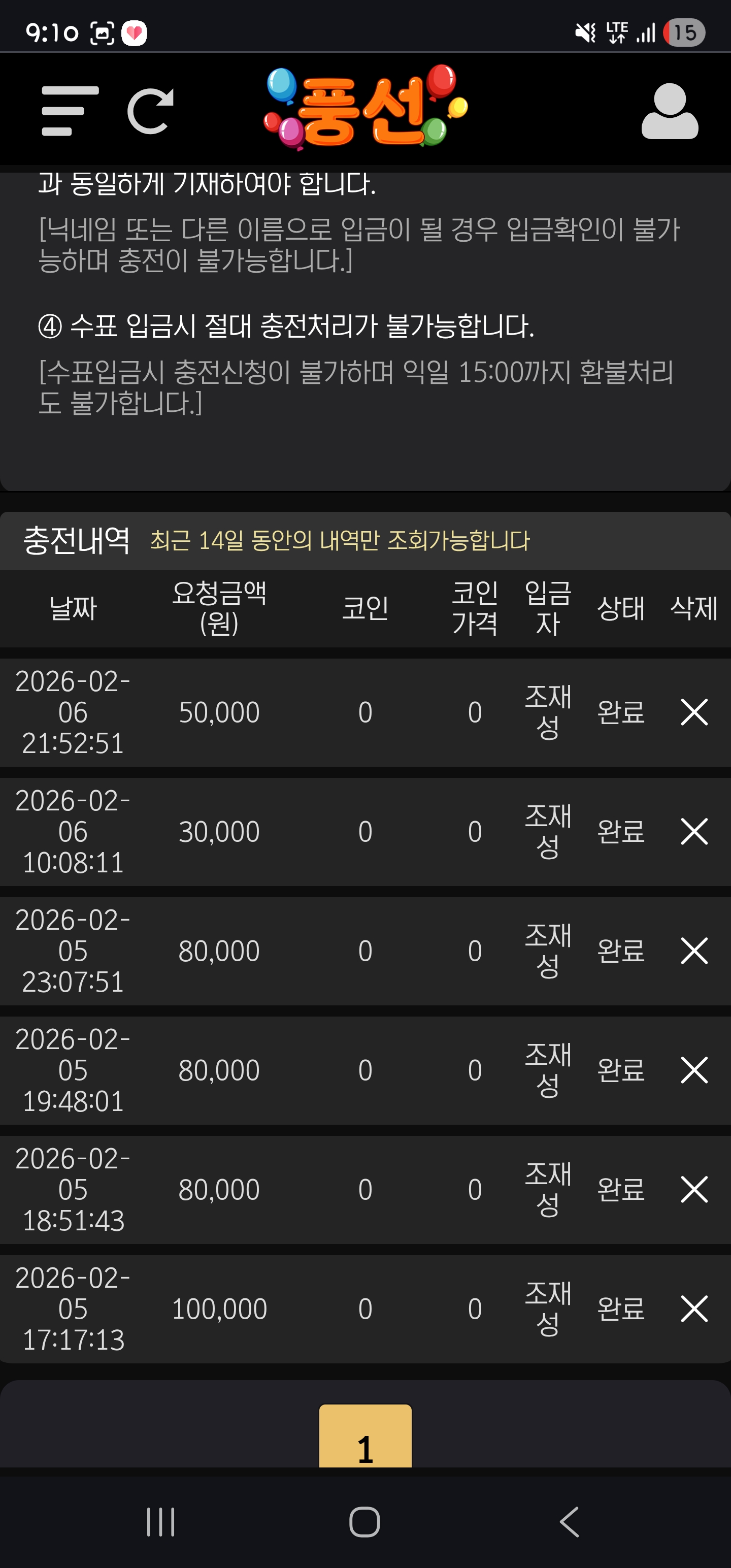Remove the 2026-02-05 23:07:51 entry
This screenshot has width=731, height=1568.
click(694, 951)
